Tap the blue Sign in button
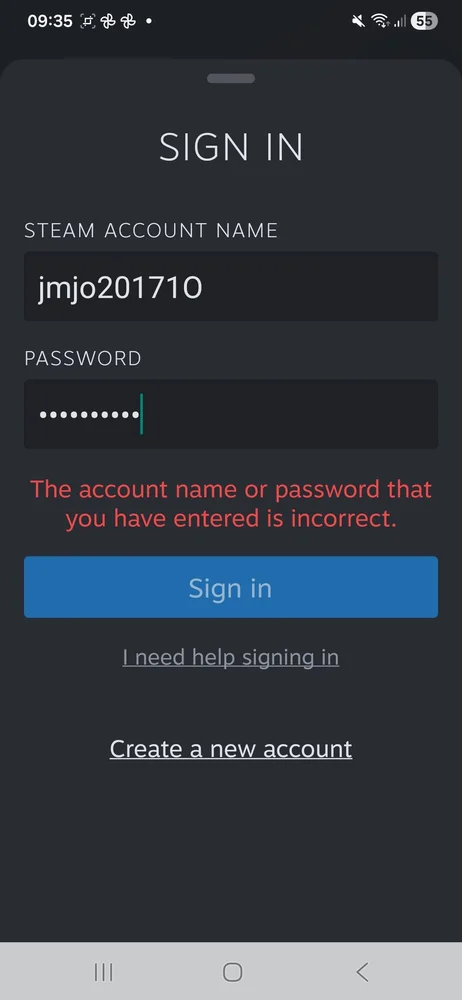This screenshot has width=462, height=1000. [x=231, y=587]
